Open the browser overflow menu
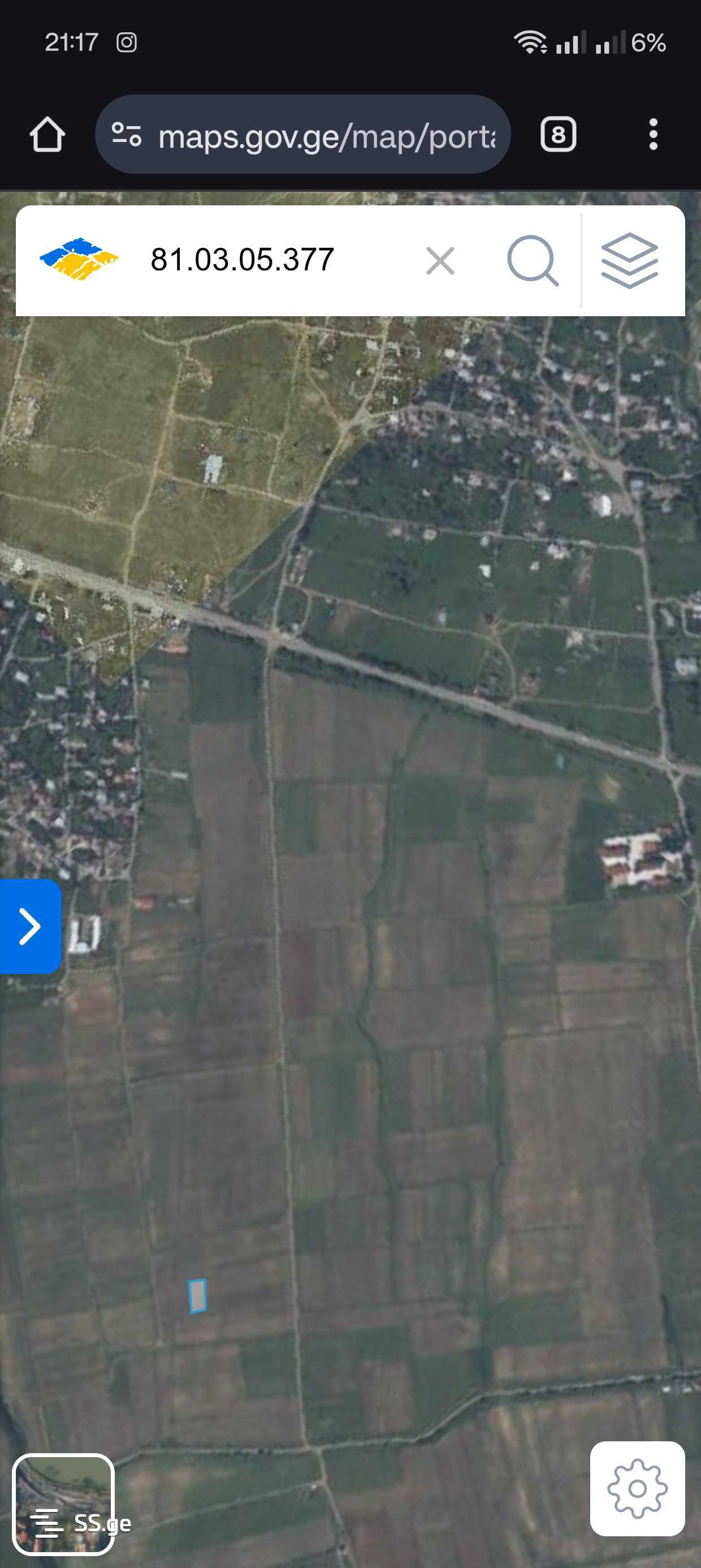The height and width of the screenshot is (1568, 701). point(653,135)
